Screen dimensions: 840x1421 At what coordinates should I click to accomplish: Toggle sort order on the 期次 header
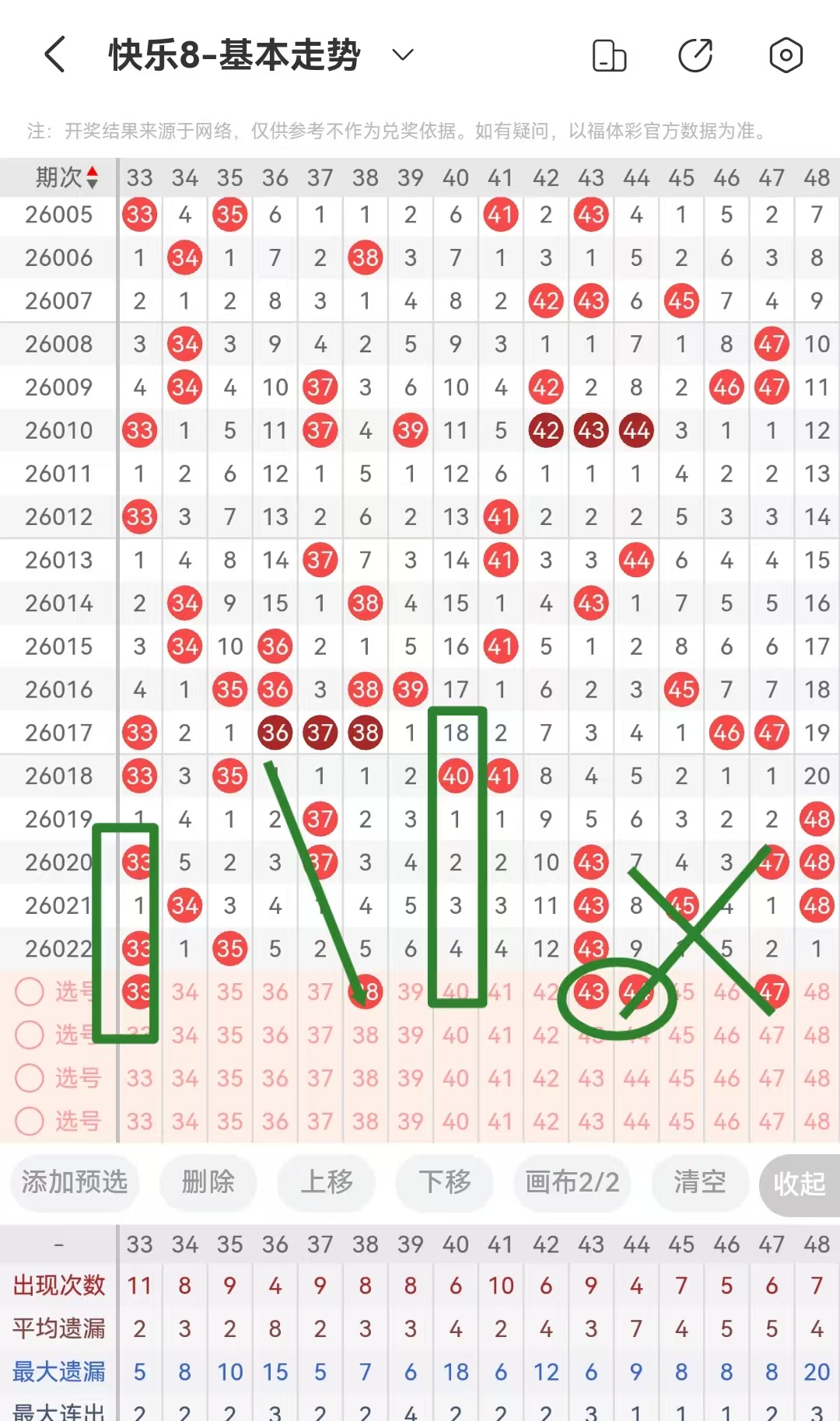(67, 177)
